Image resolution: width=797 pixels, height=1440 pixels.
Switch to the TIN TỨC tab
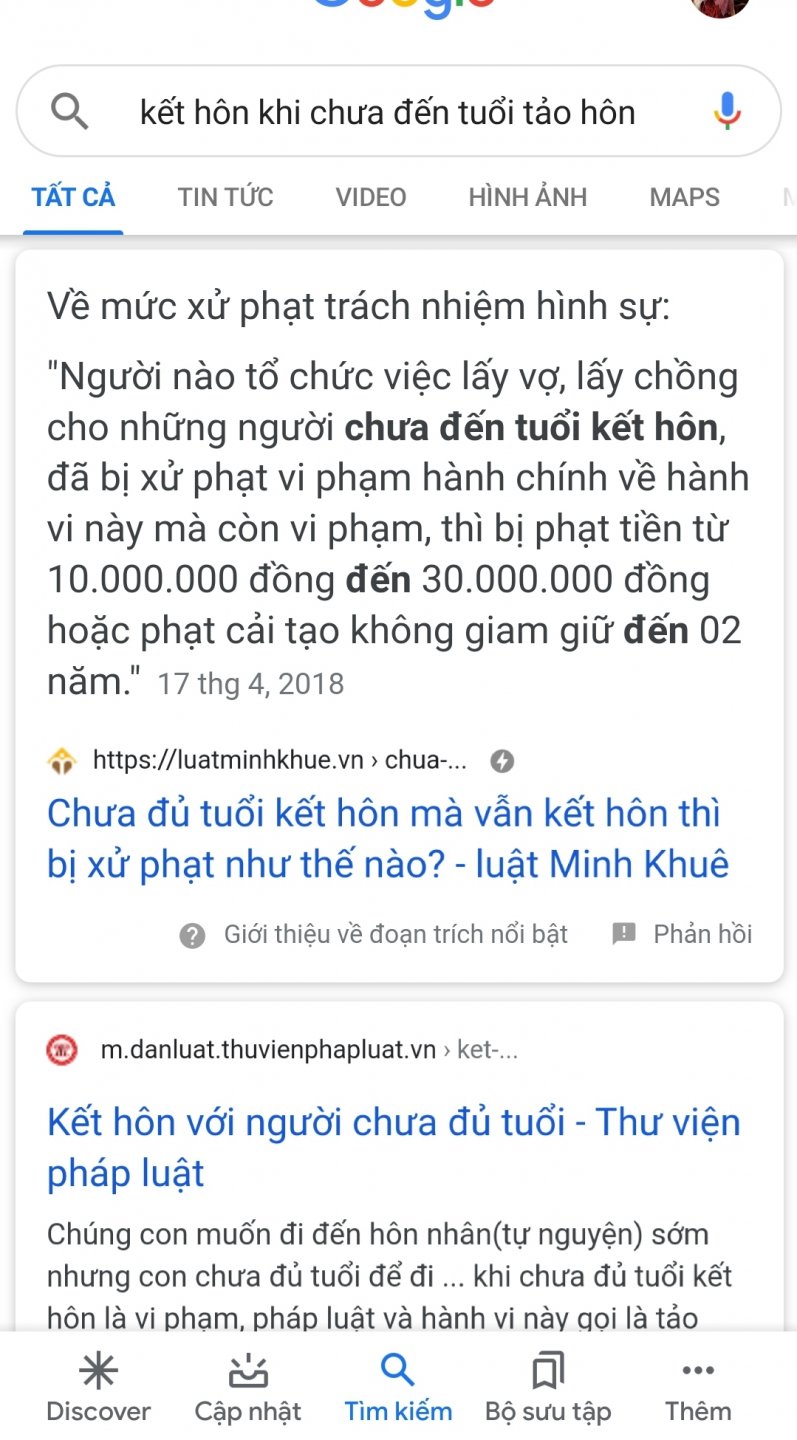224,197
